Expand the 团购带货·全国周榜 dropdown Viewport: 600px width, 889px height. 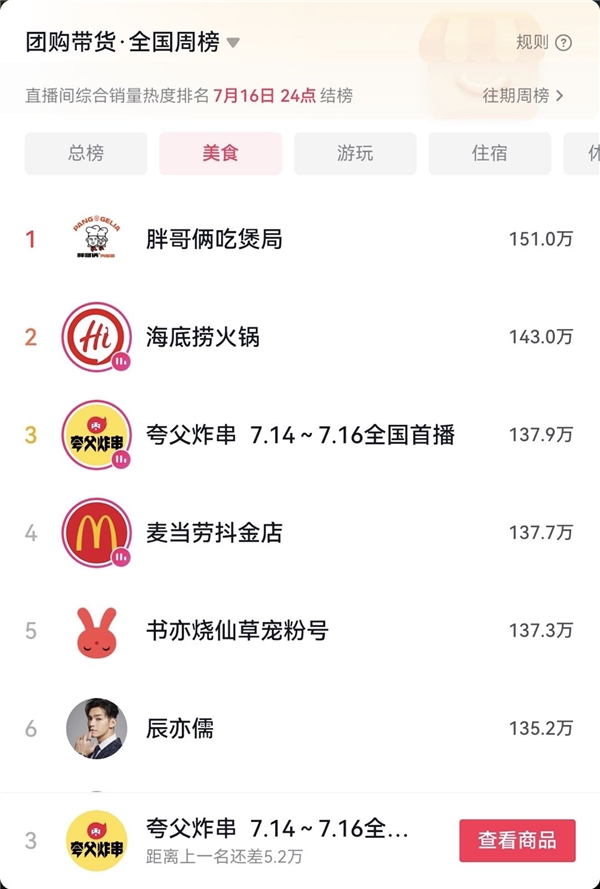(233, 43)
